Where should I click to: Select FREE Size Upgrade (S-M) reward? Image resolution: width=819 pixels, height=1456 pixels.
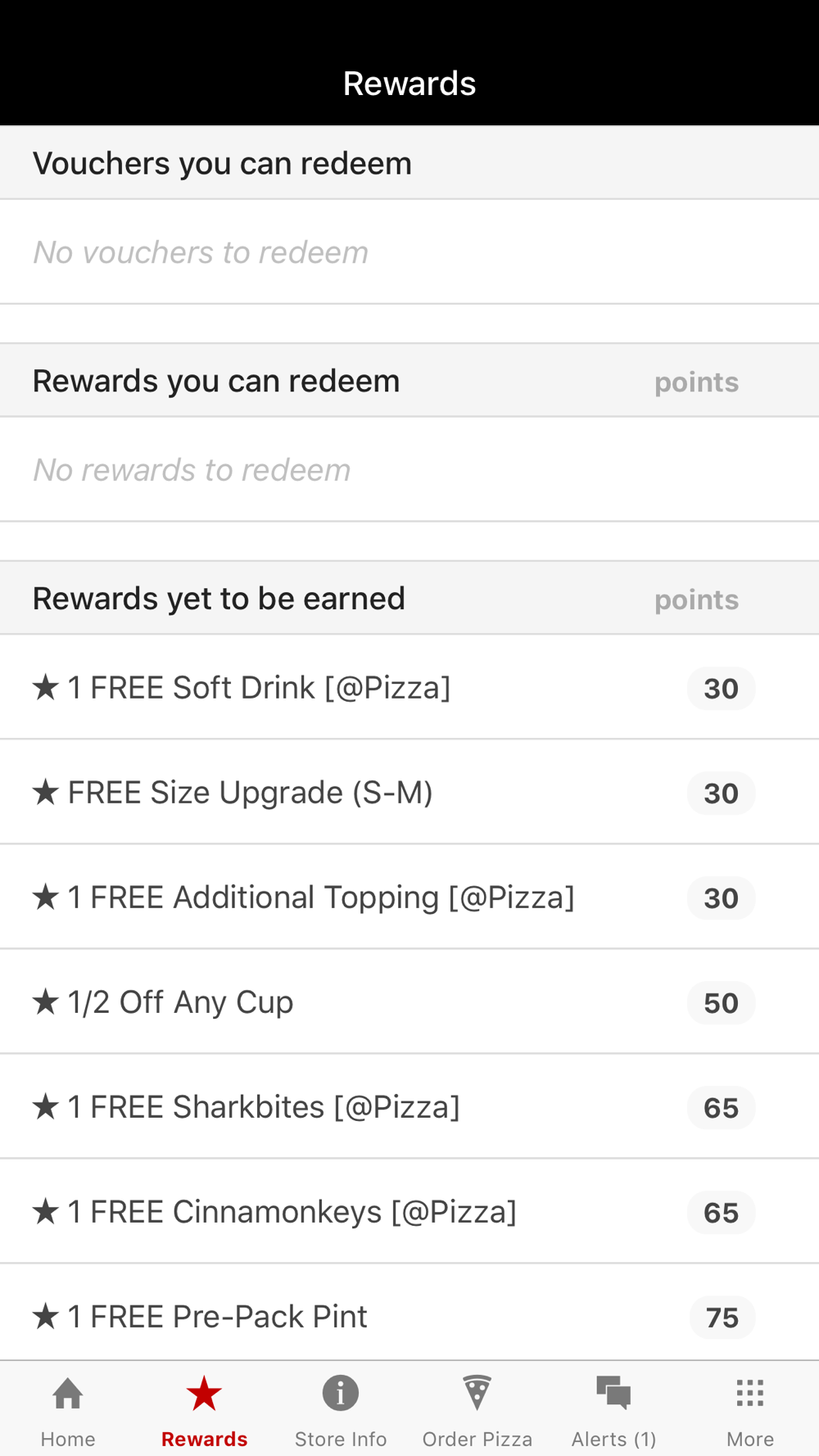409,793
